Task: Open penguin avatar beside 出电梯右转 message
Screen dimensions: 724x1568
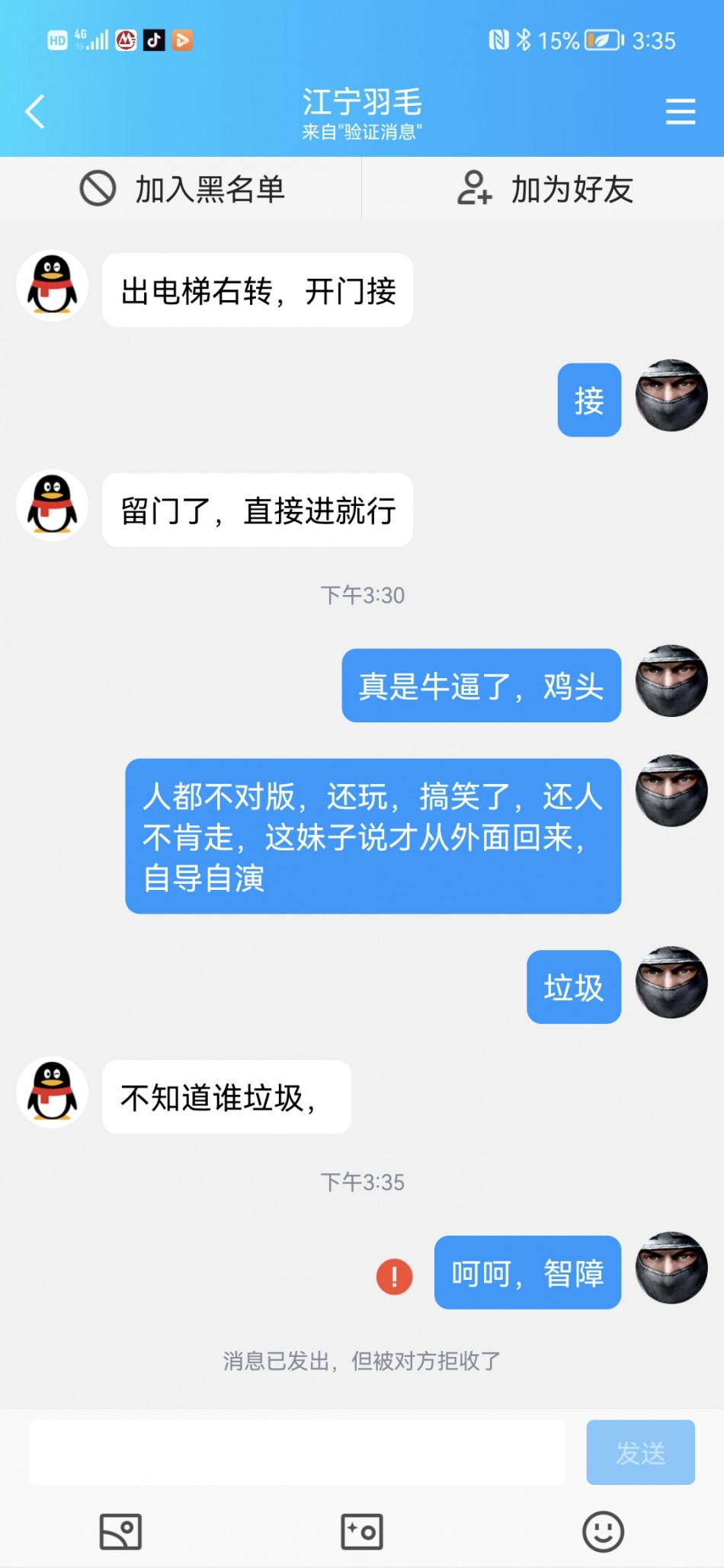Action: [x=53, y=286]
